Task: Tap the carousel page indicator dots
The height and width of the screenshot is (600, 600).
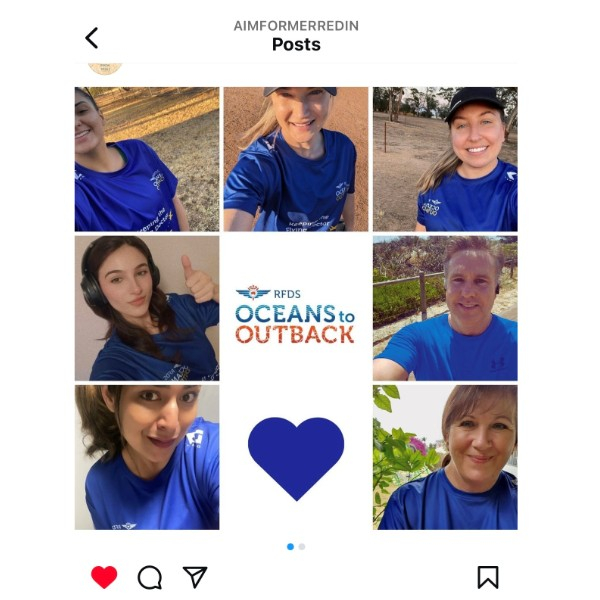Action: point(296,547)
